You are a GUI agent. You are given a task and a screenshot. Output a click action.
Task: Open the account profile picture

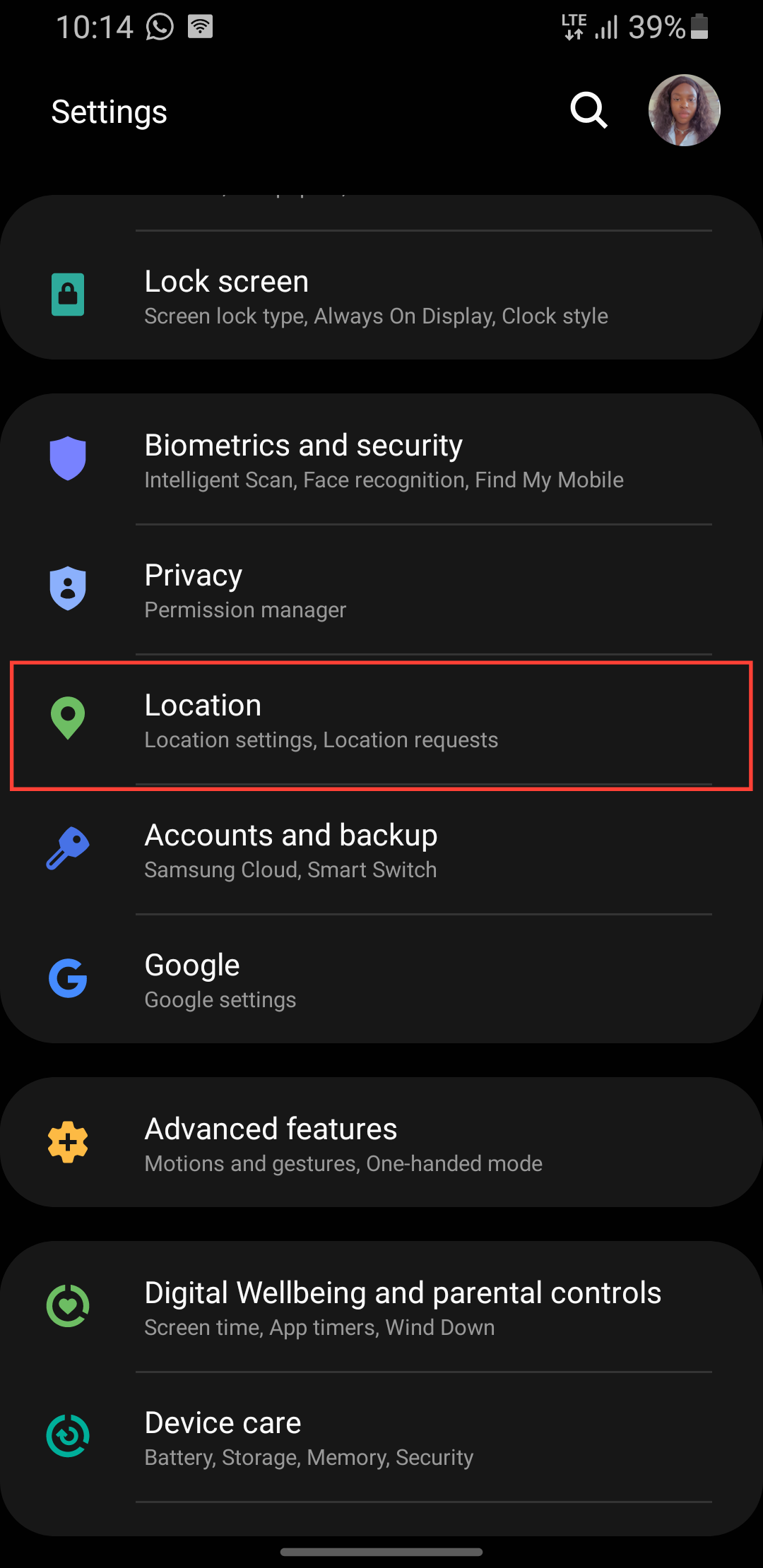point(683,110)
